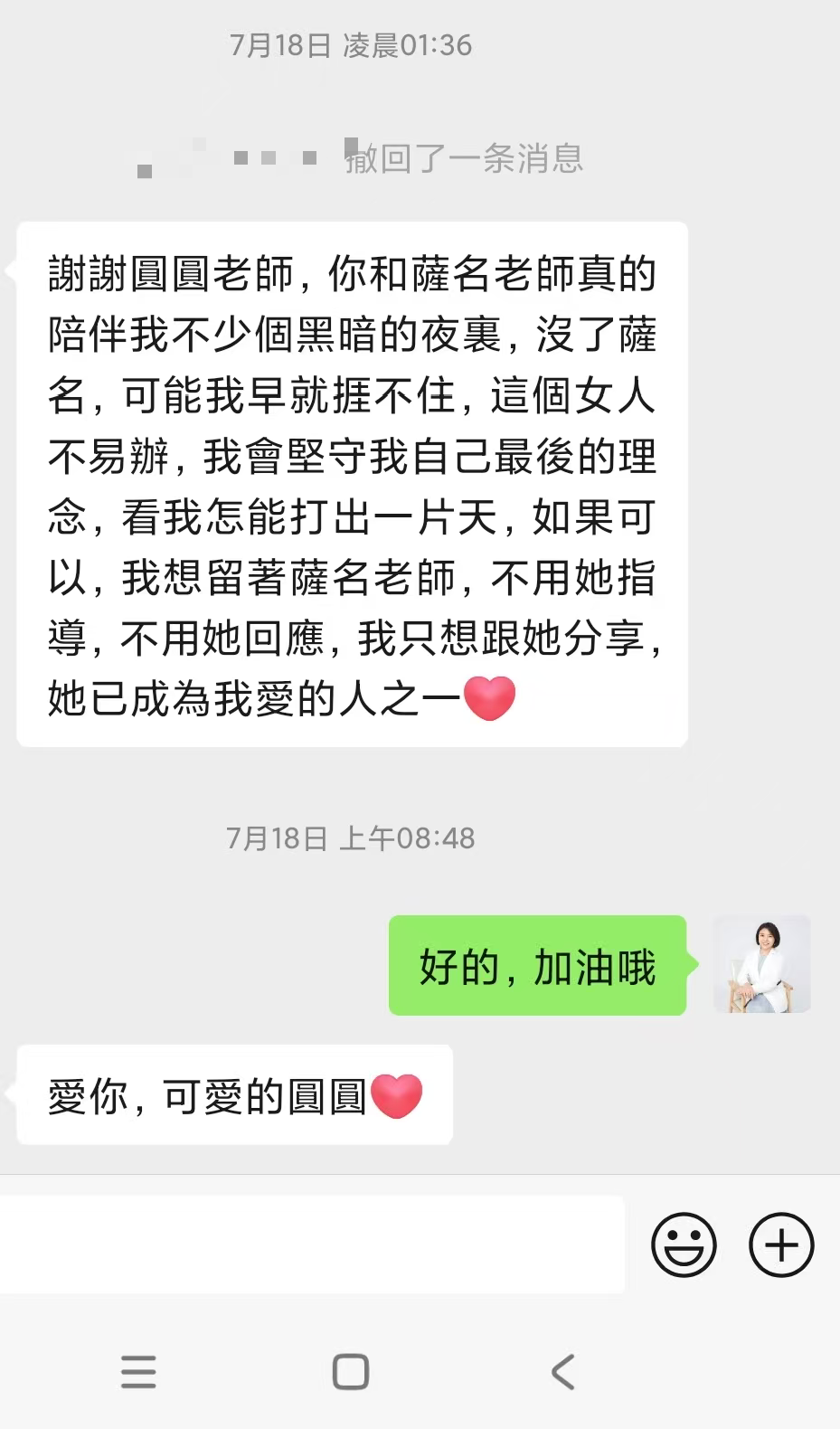Open the recent apps view

(138, 1372)
